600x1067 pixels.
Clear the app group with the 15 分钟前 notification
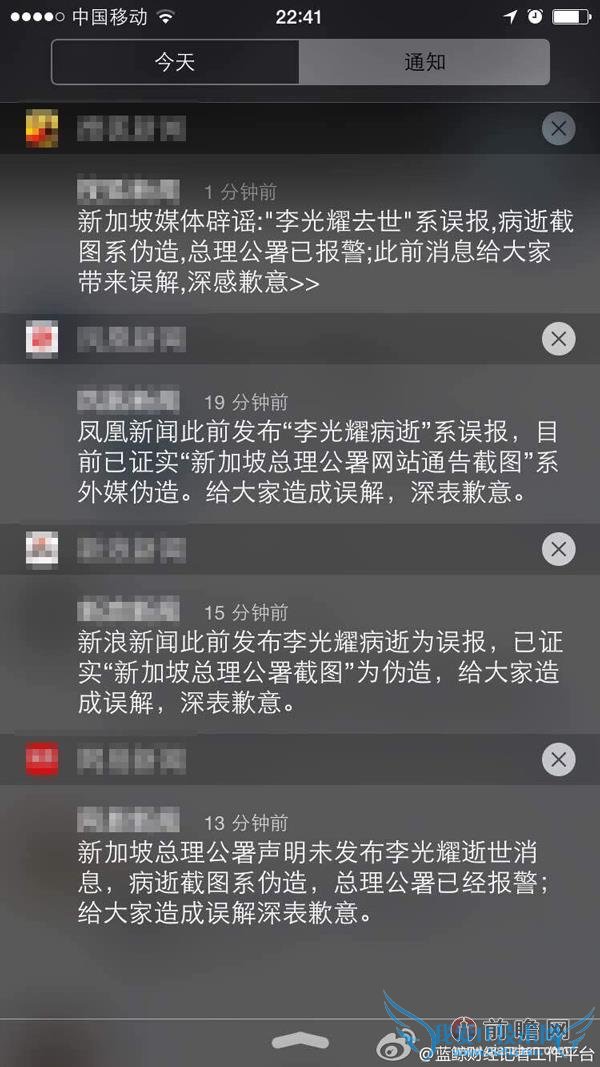click(x=558, y=549)
